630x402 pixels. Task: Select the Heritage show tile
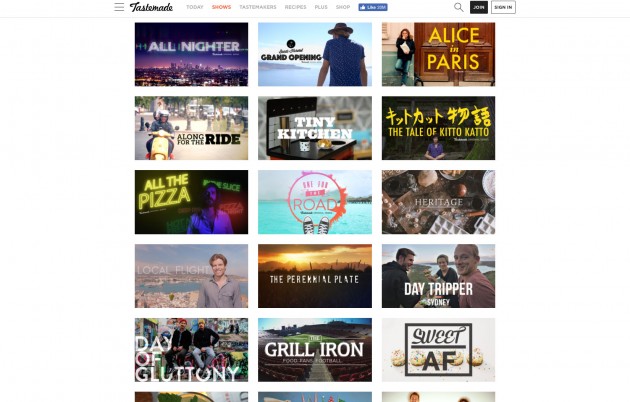[438, 202]
